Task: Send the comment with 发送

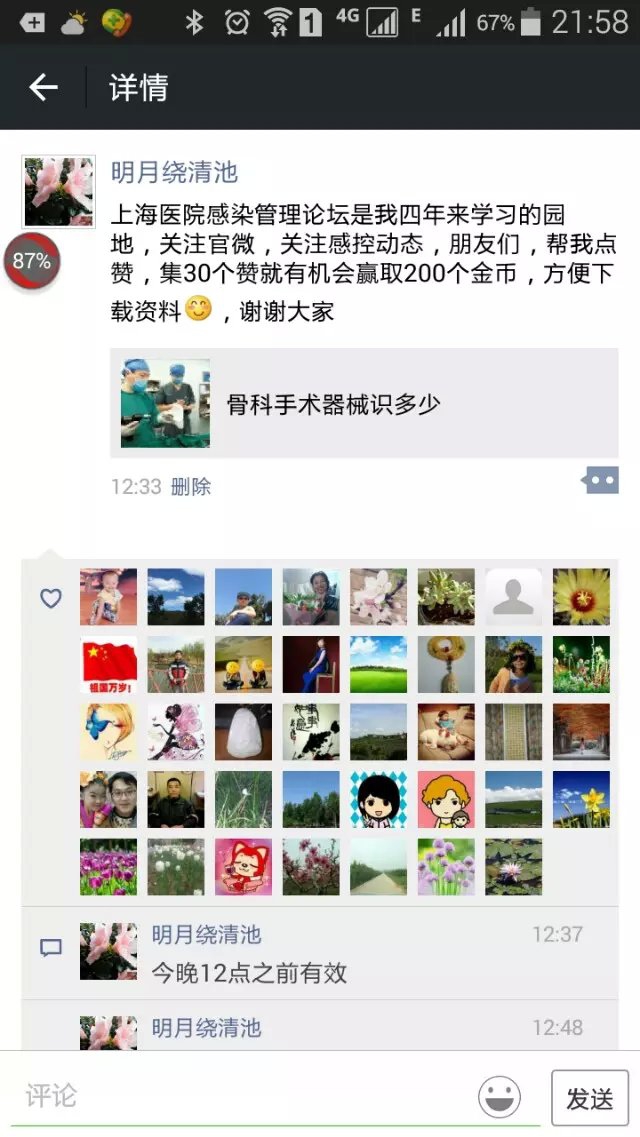Action: pos(590,1098)
